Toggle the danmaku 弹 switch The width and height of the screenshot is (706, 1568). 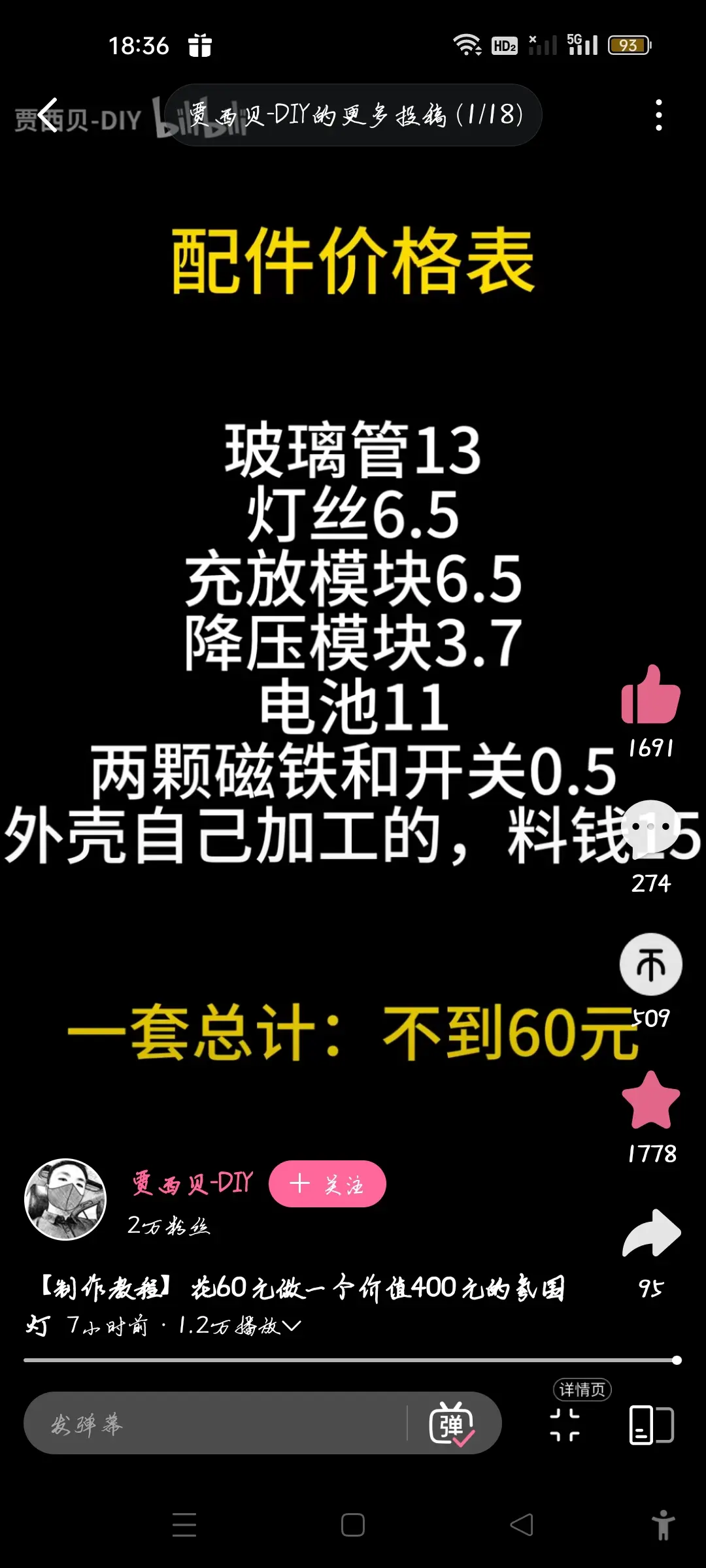451,1424
